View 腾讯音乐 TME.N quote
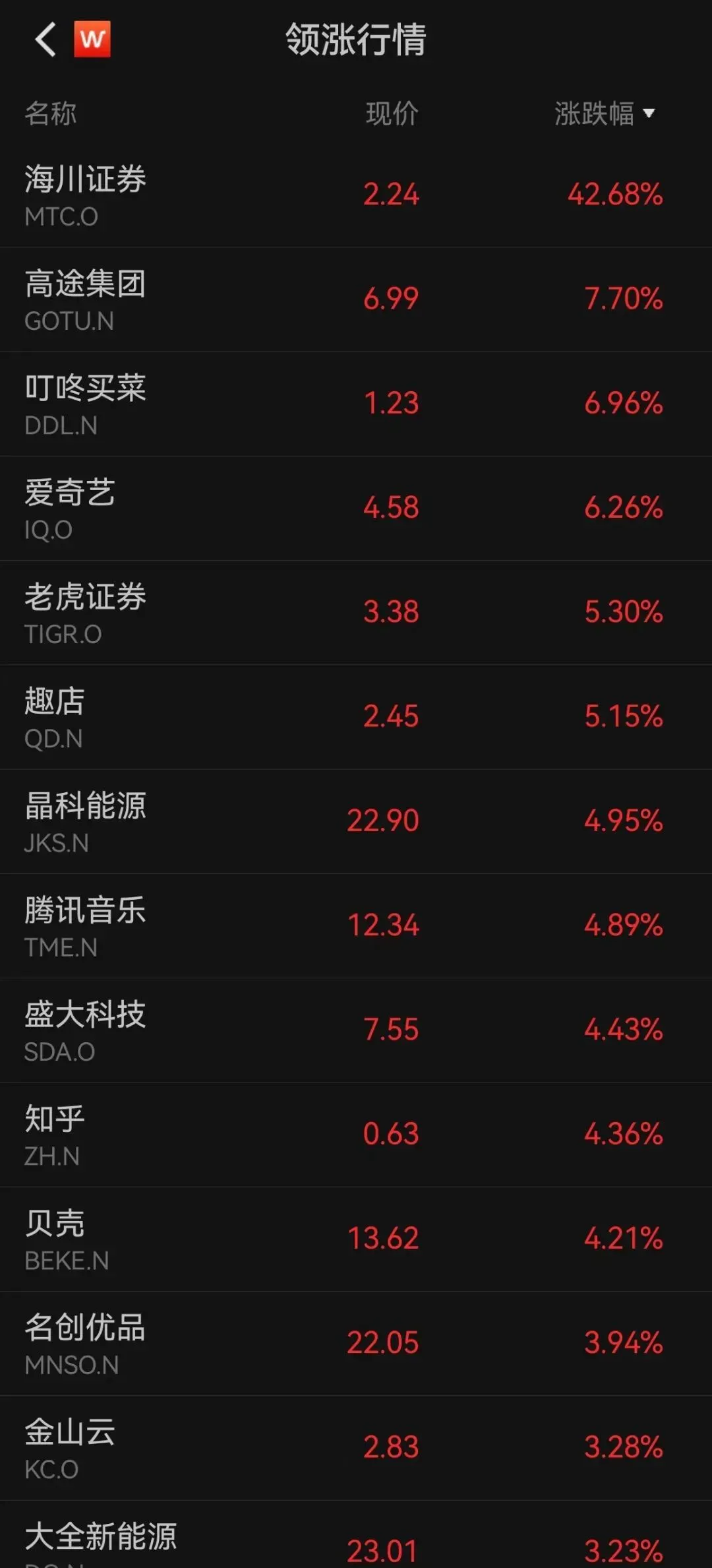The height and width of the screenshot is (1568, 712). (356, 925)
